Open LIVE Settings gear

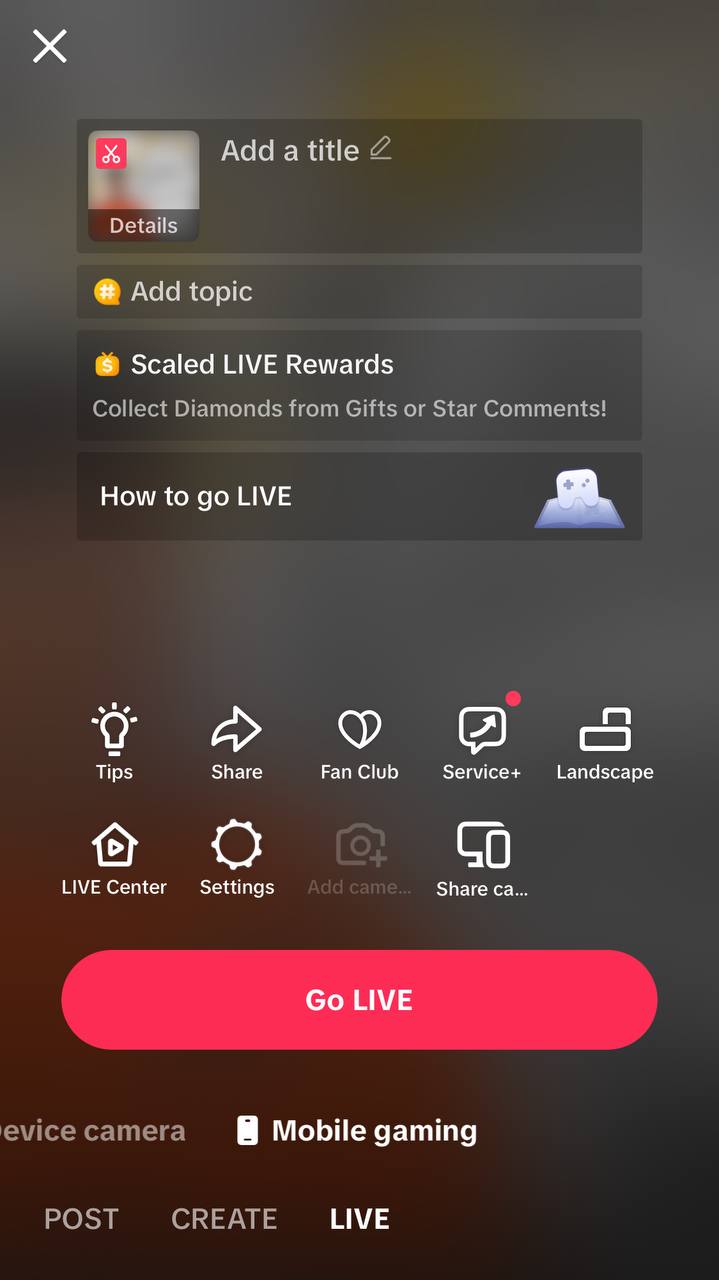pyautogui.click(x=237, y=858)
